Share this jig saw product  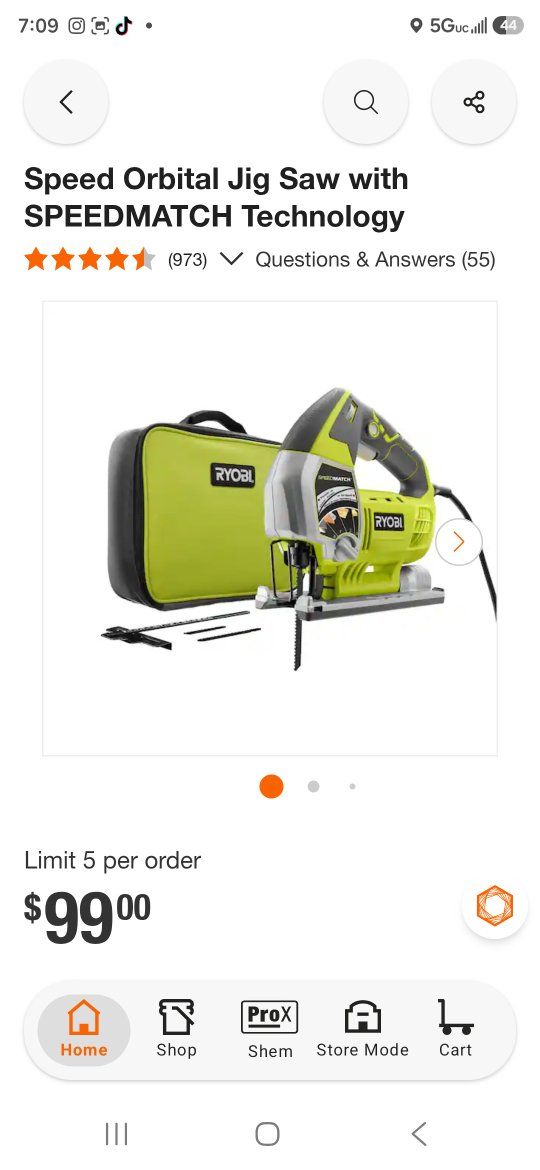coord(474,102)
